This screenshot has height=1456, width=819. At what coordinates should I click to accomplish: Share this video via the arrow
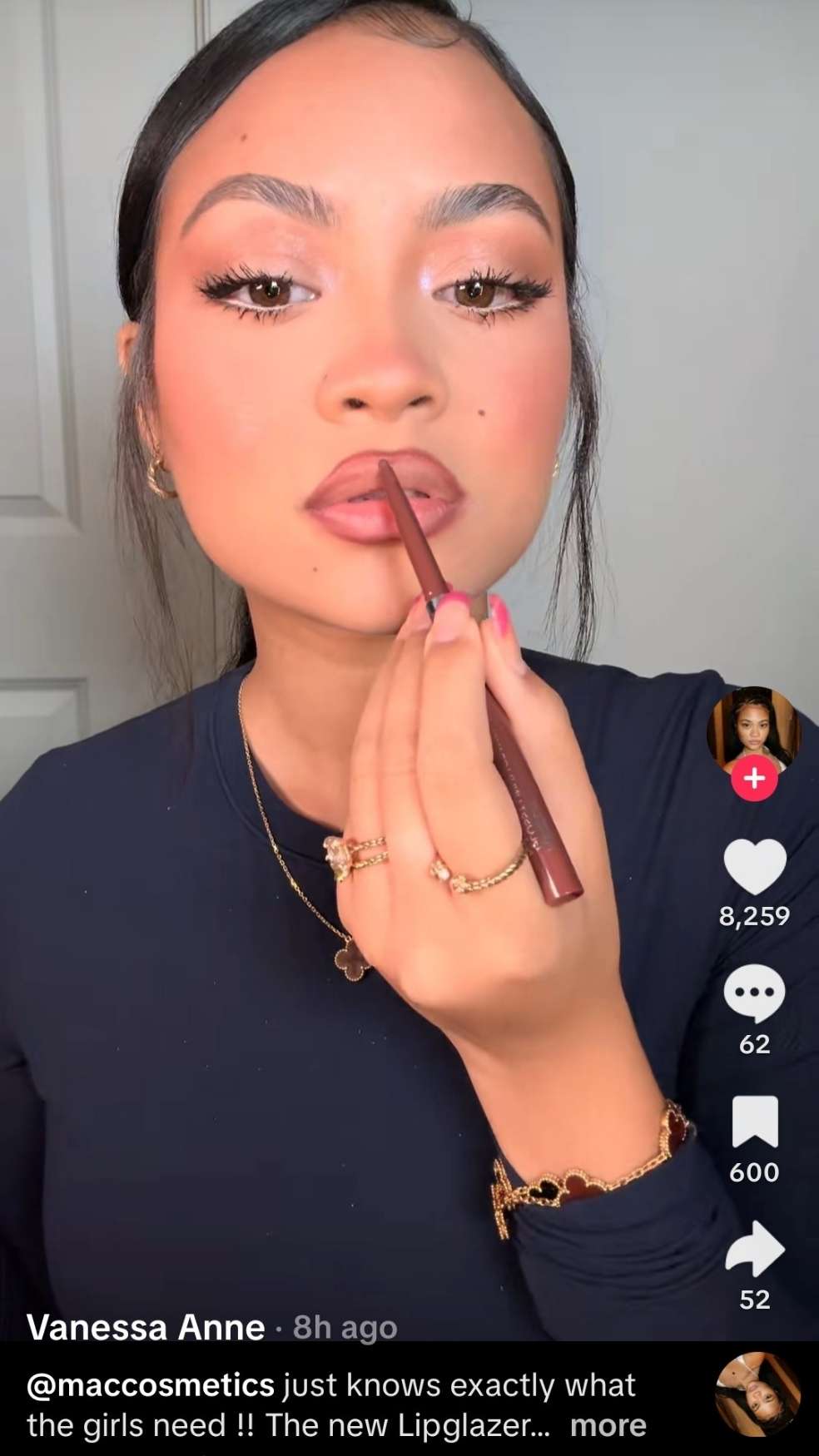(754, 1248)
